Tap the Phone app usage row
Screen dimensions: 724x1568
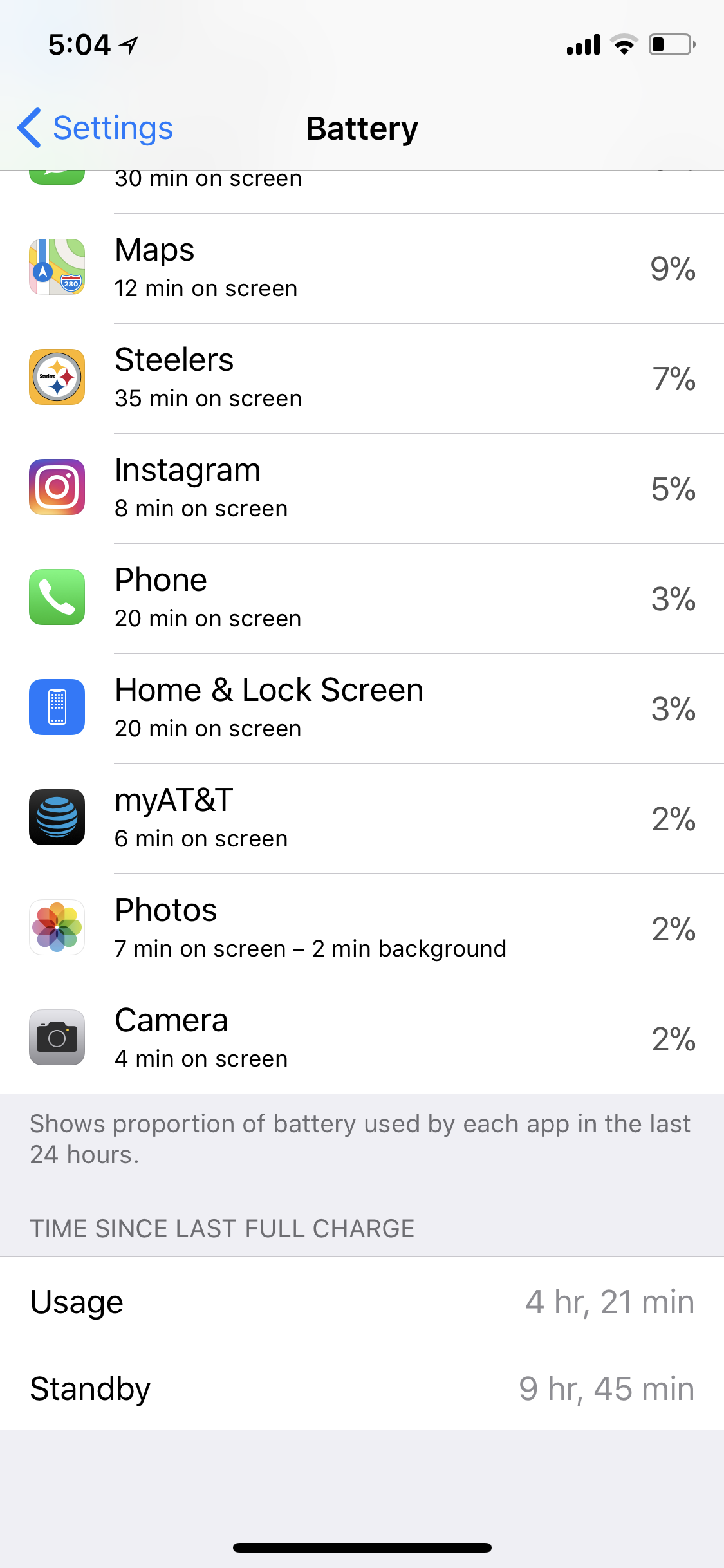click(x=362, y=599)
